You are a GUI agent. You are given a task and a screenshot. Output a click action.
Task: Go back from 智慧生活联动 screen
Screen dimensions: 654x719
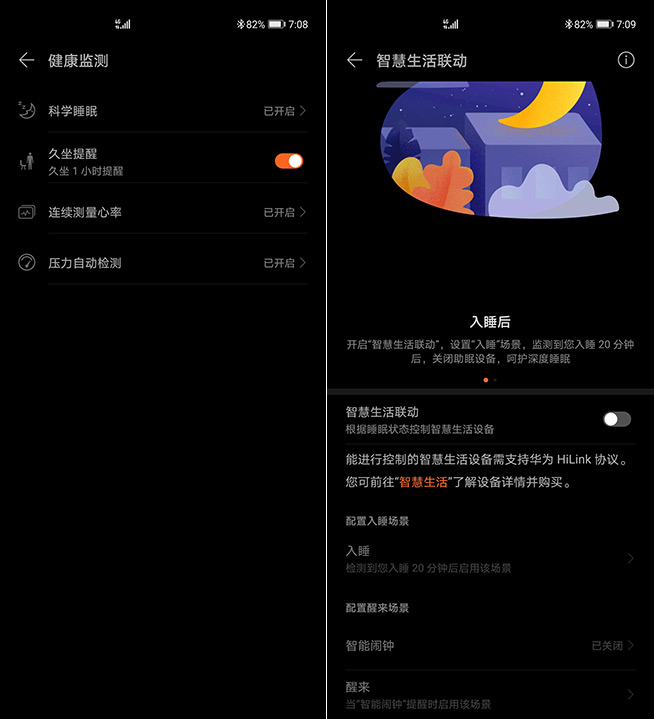(354, 61)
